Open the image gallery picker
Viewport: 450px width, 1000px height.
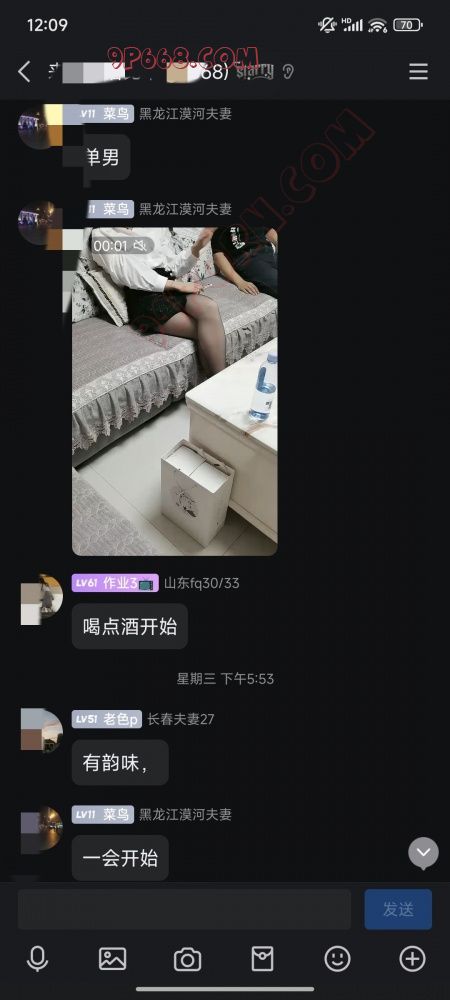coord(112,959)
